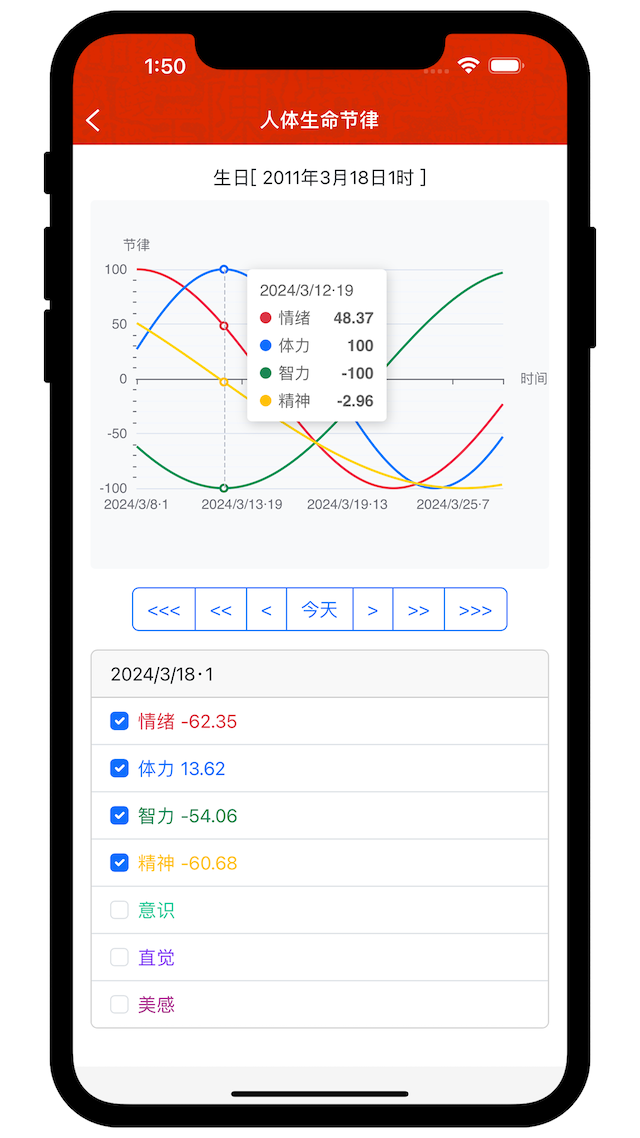Uncheck the 体力 checkbox

click(119, 769)
